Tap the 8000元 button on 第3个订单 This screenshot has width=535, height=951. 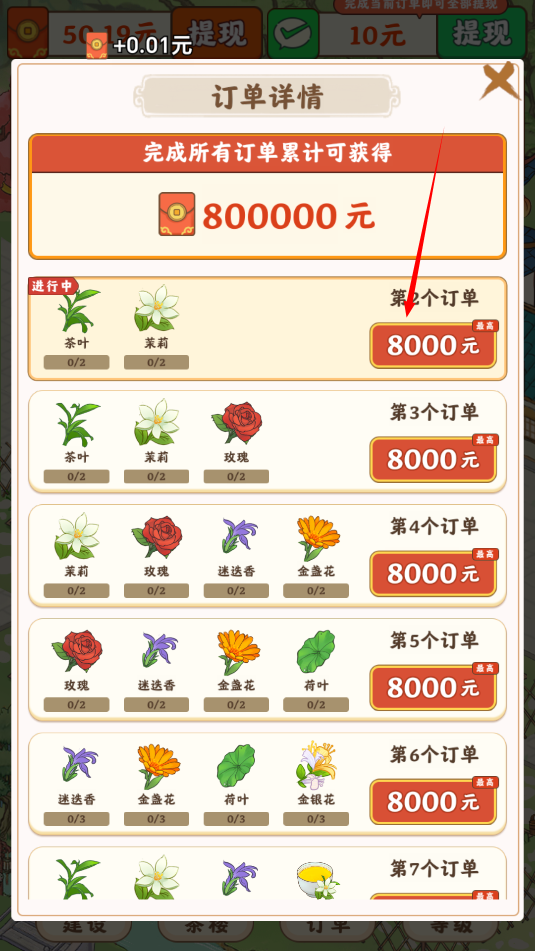[433, 459]
